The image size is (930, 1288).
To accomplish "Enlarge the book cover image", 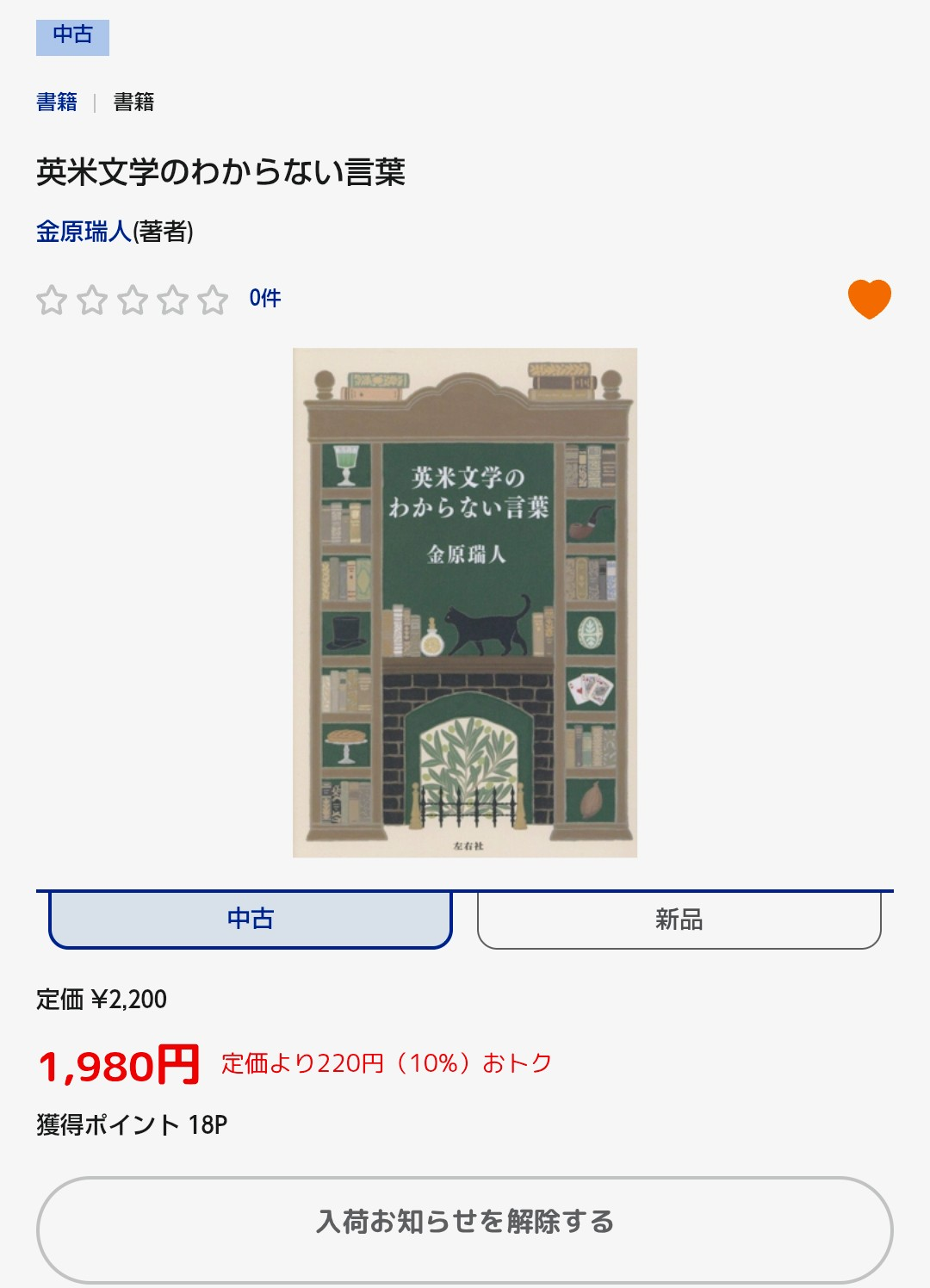I will (x=465, y=602).
